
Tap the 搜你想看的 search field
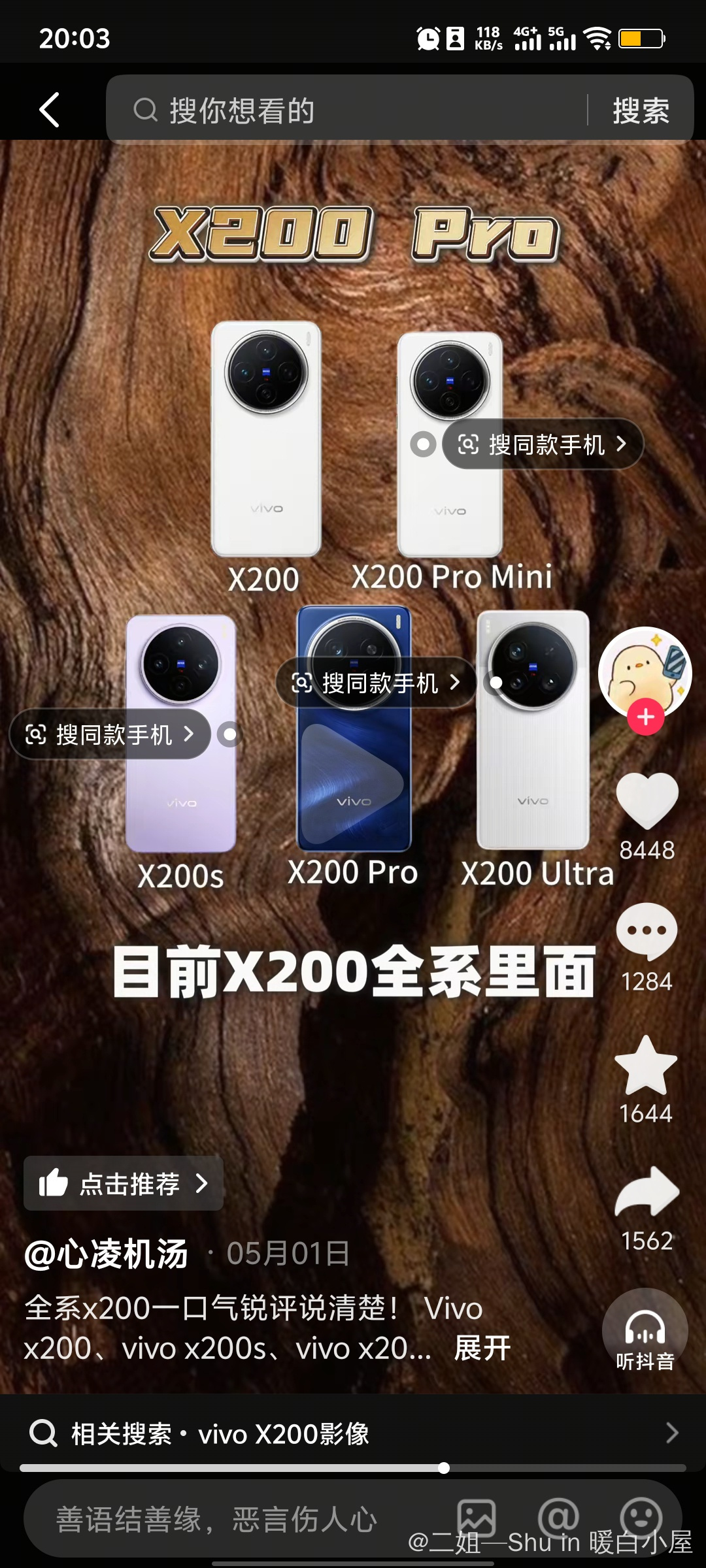click(353, 110)
